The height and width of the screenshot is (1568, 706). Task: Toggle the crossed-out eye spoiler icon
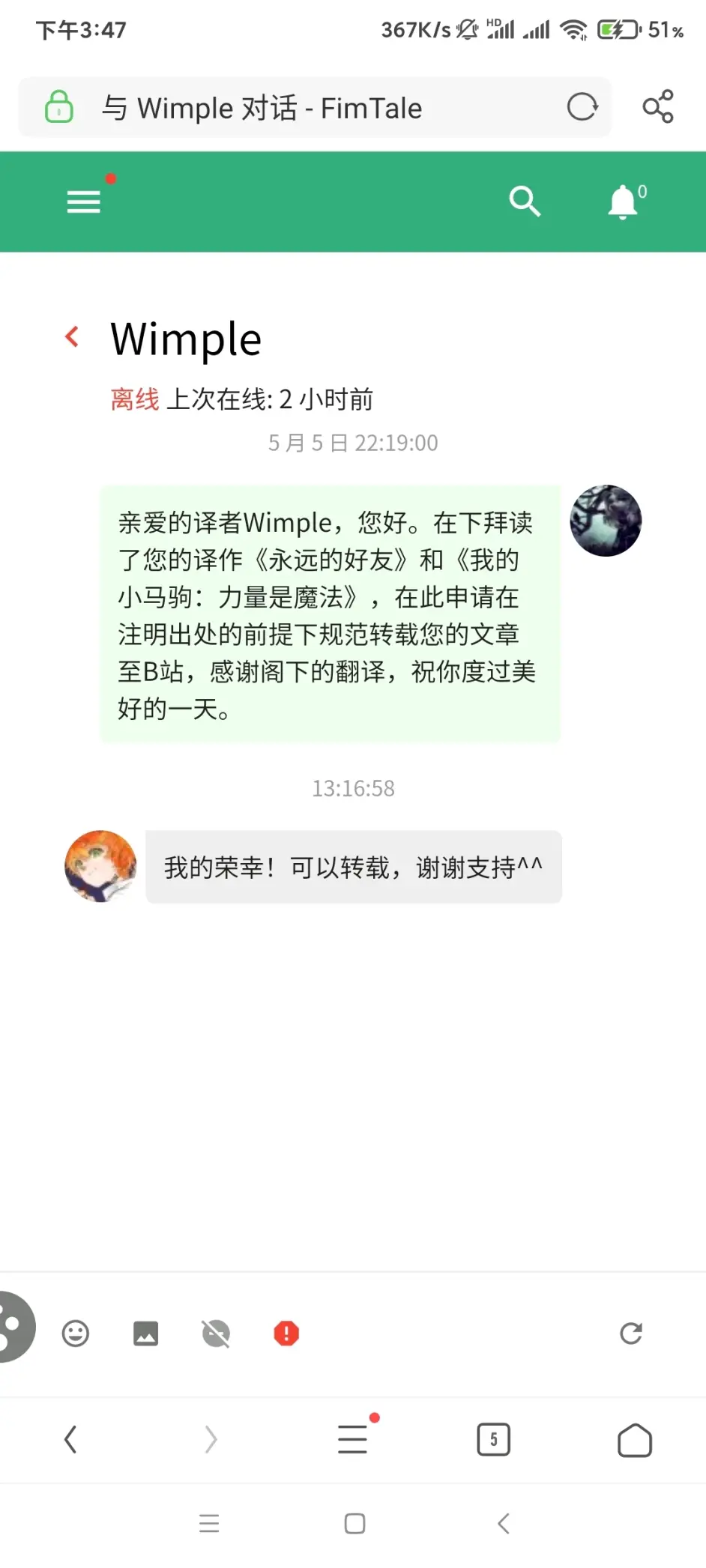point(216,1334)
